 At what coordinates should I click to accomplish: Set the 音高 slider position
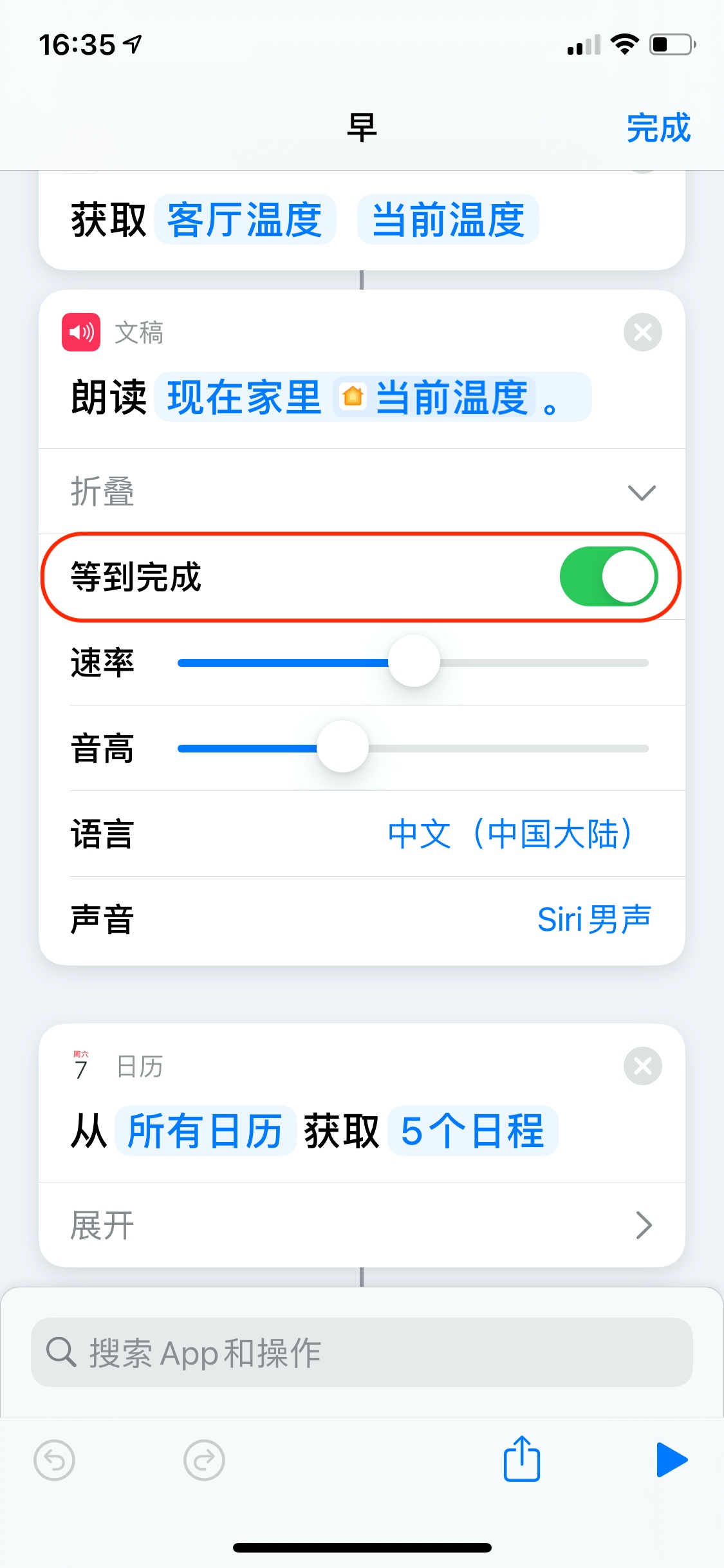pos(343,747)
